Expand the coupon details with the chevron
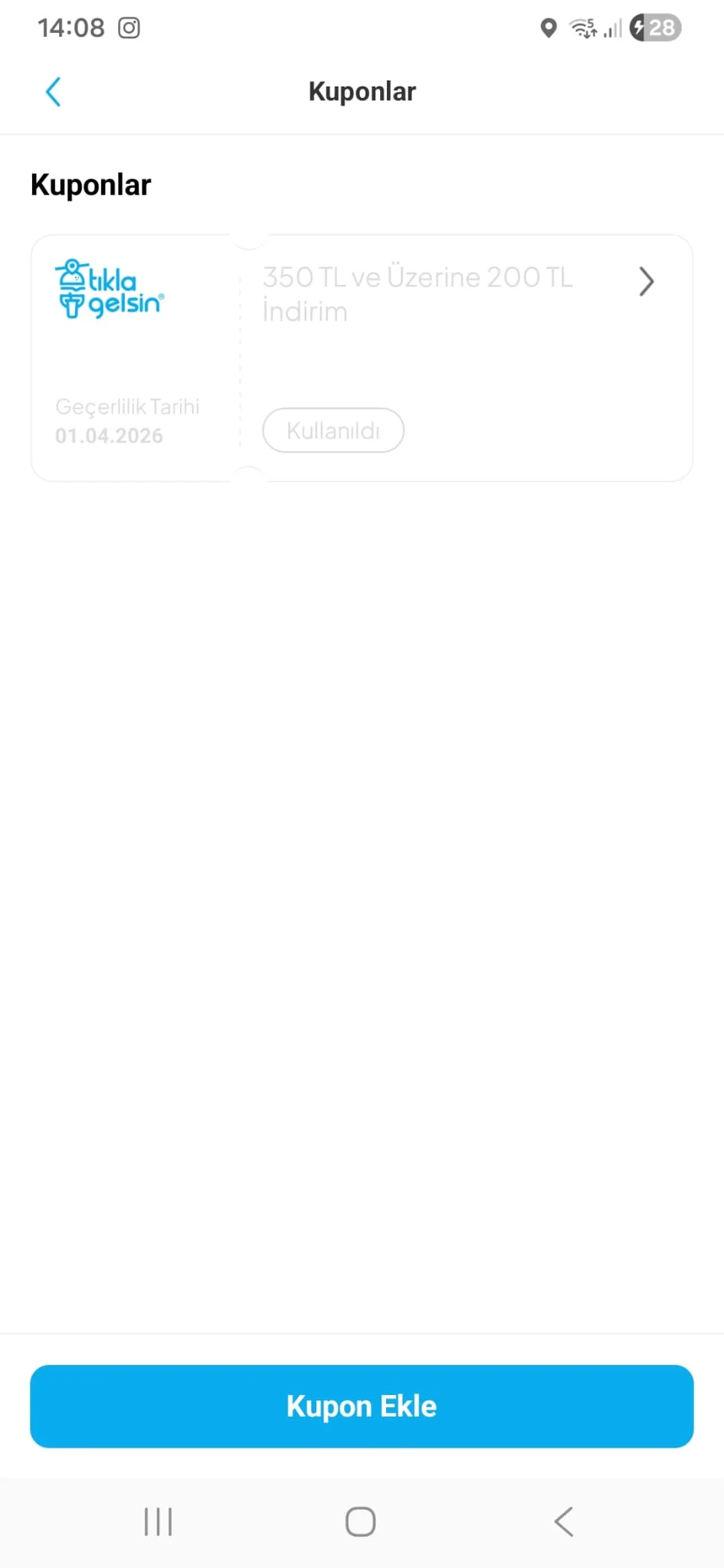Screen dimensions: 724x1568 [646, 282]
